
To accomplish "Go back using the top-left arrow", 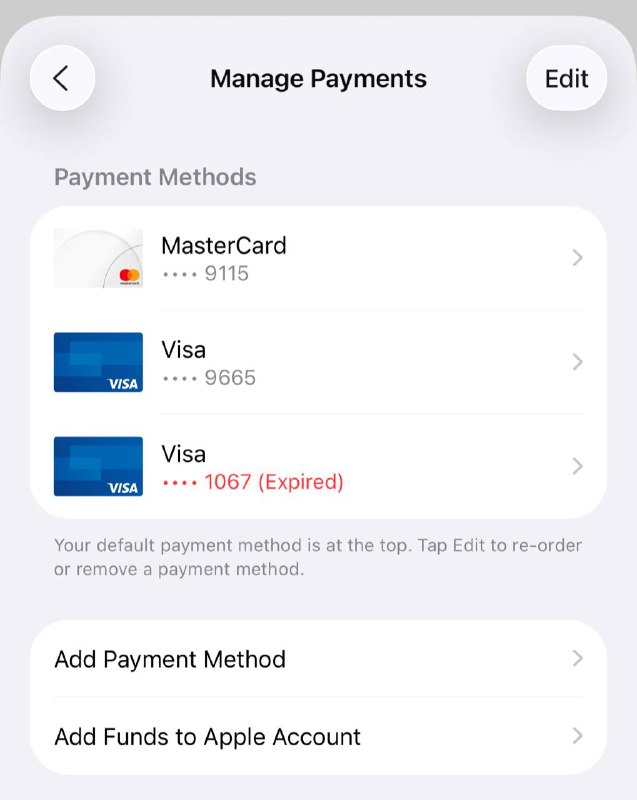I will pos(62,78).
